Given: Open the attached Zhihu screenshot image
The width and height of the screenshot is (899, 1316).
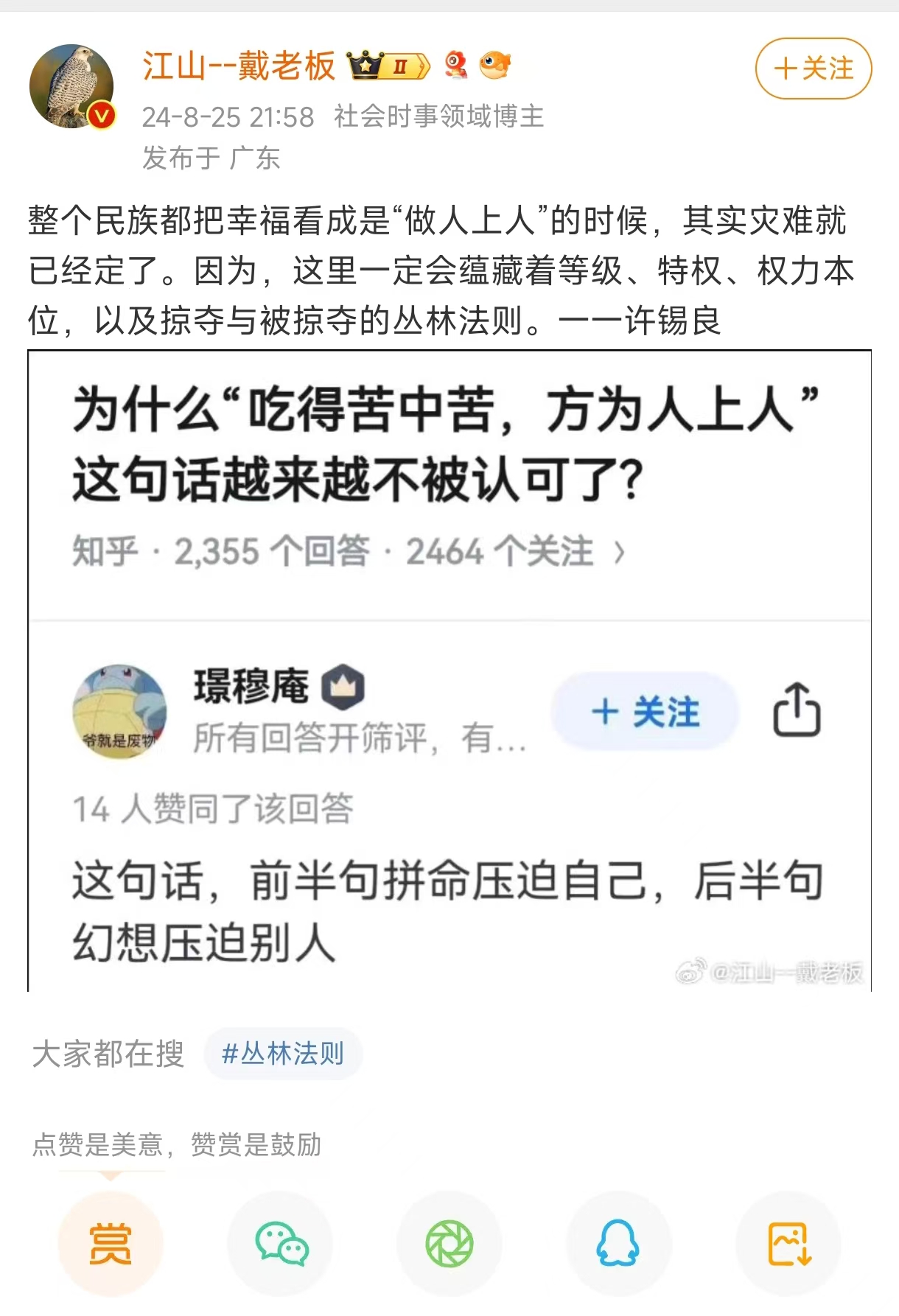Looking at the screenshot, I should (x=450, y=671).
